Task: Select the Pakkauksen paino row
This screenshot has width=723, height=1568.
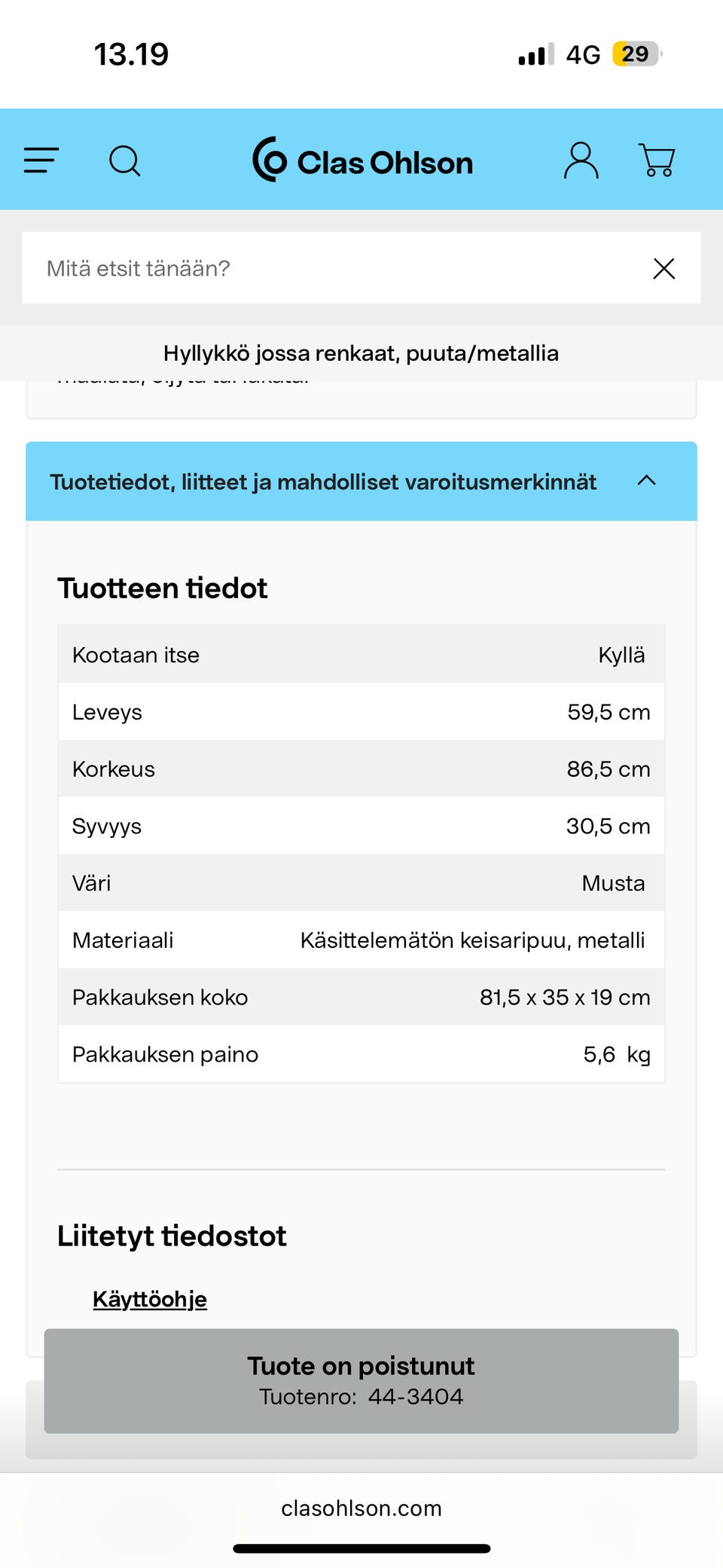Action: 361,1054
